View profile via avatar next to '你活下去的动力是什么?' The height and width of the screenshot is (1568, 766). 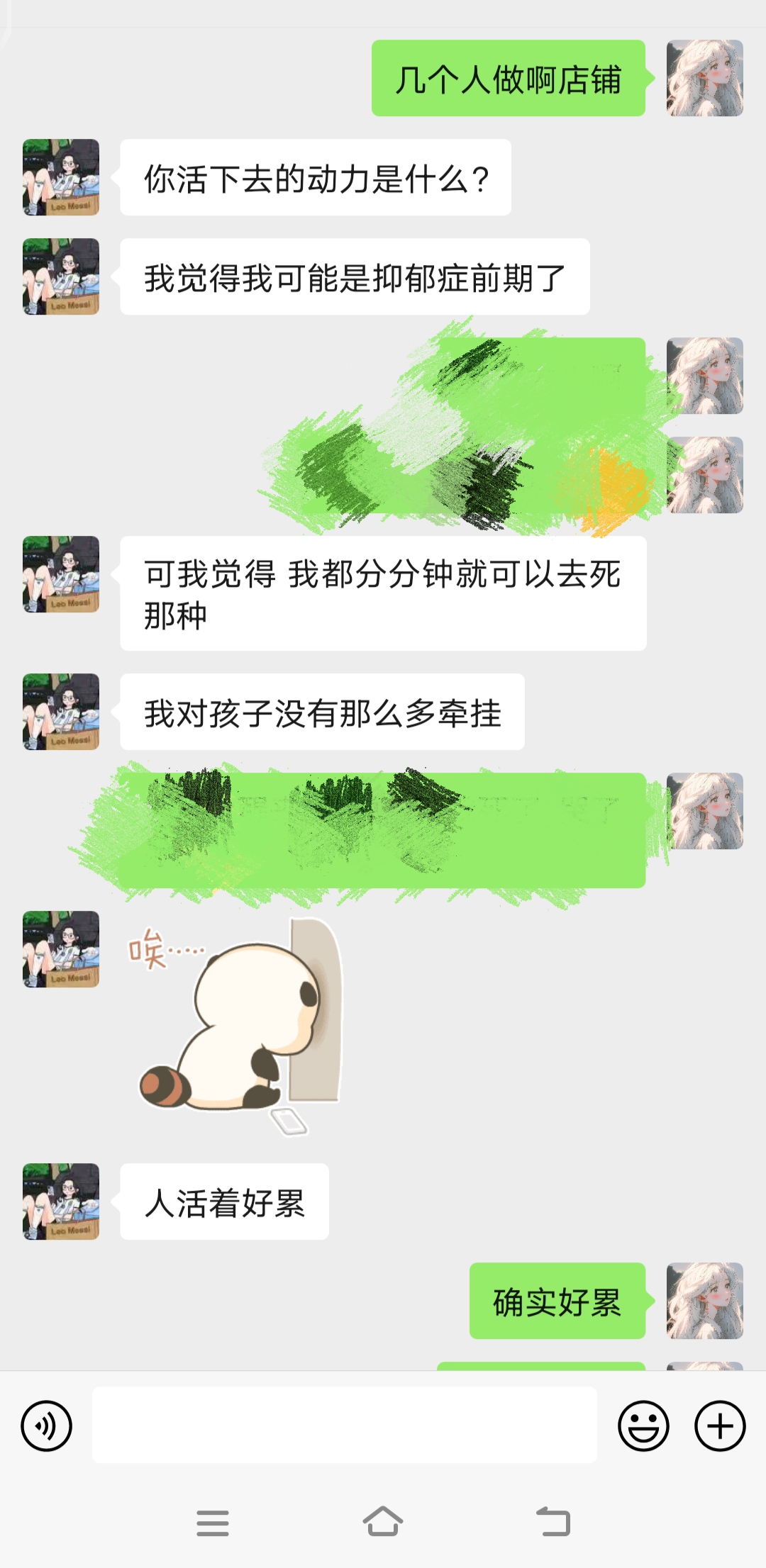point(61,177)
